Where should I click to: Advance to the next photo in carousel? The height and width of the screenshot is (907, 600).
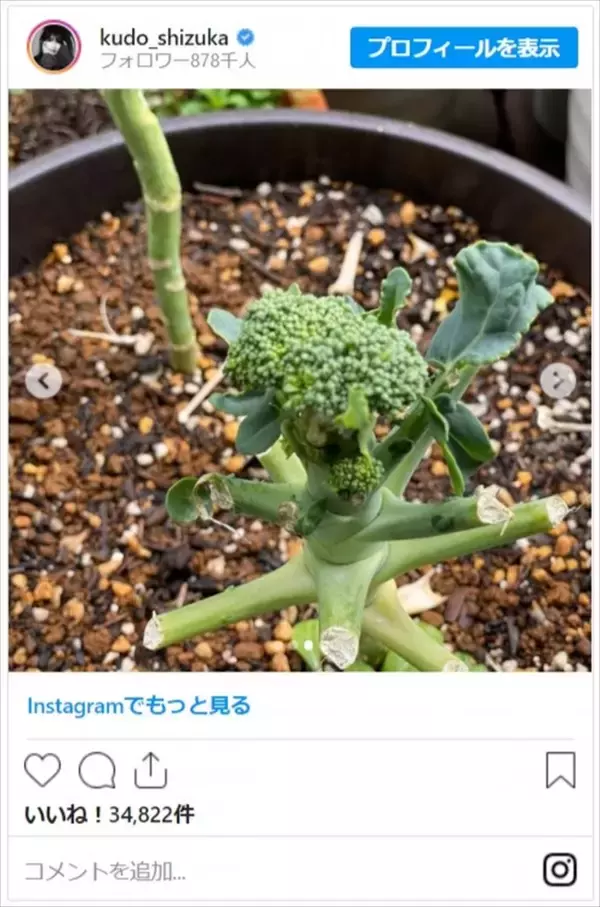coord(557,381)
